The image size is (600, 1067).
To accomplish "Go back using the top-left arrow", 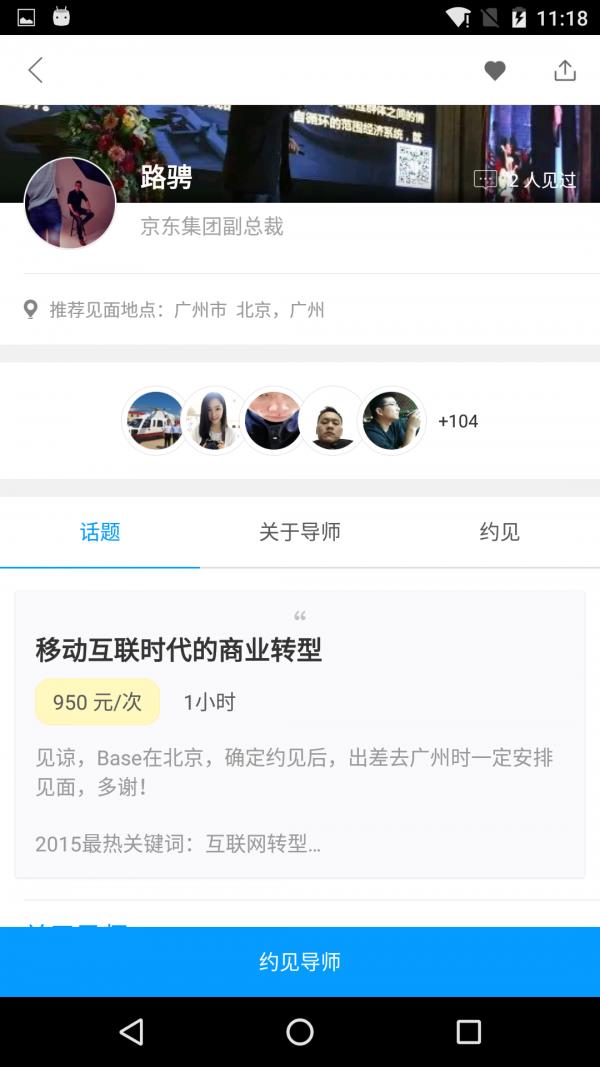I will (36, 70).
